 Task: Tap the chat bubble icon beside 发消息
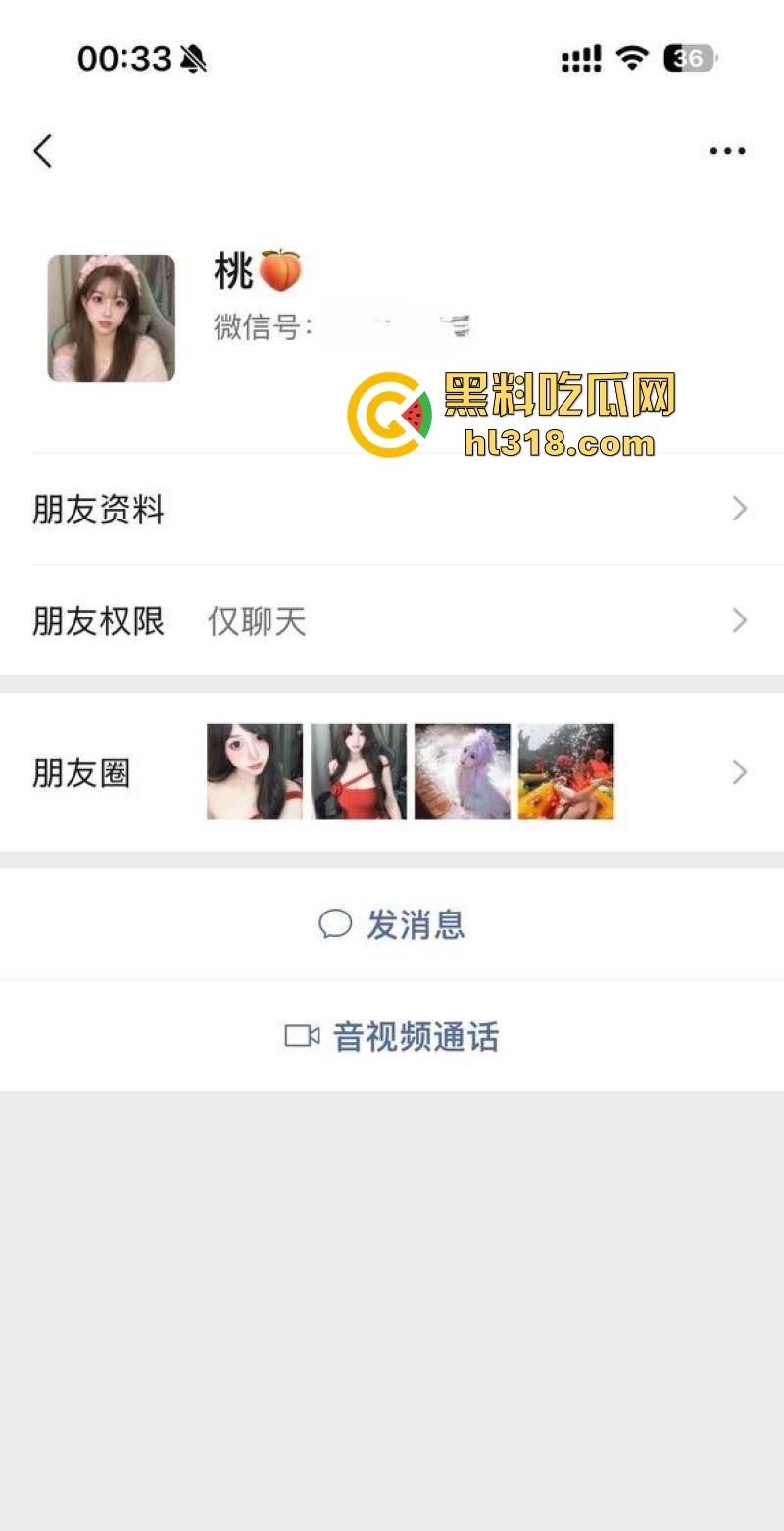(334, 923)
